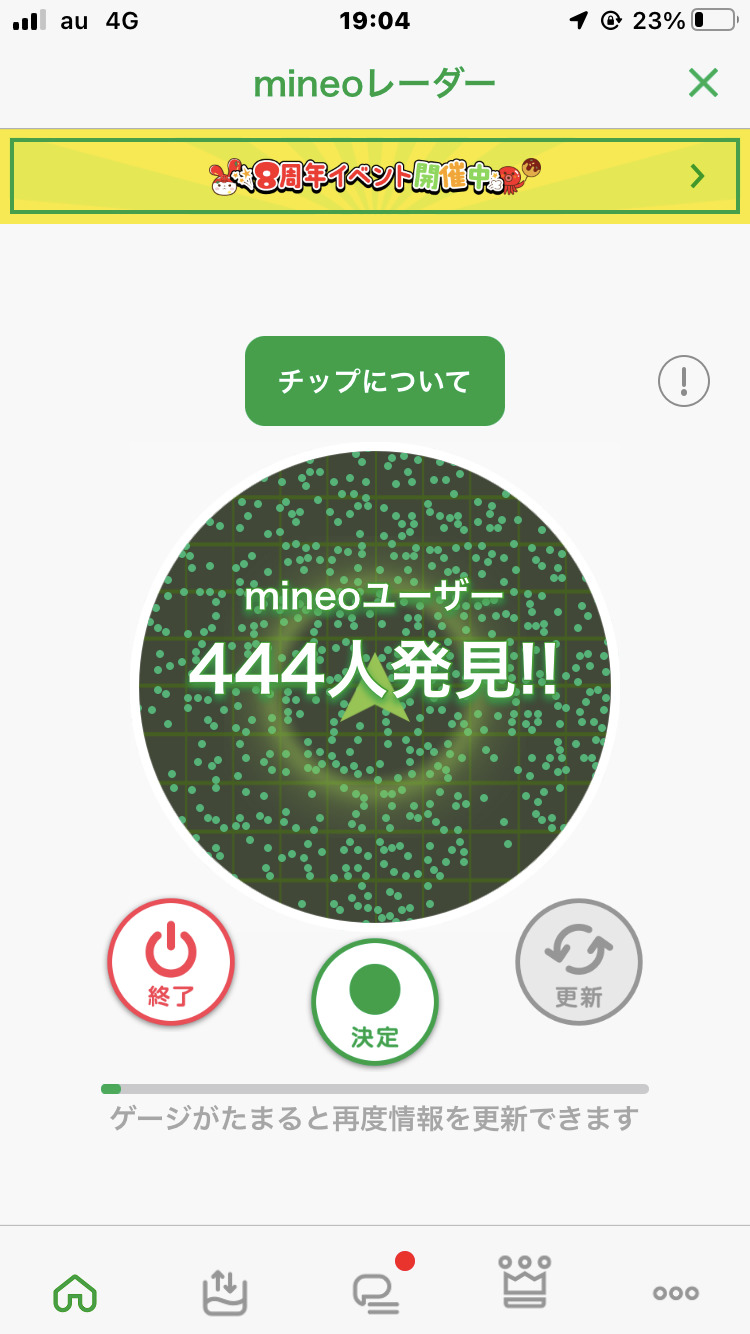Tap the red 終了 power button
This screenshot has height=1334, width=750.
click(x=171, y=961)
